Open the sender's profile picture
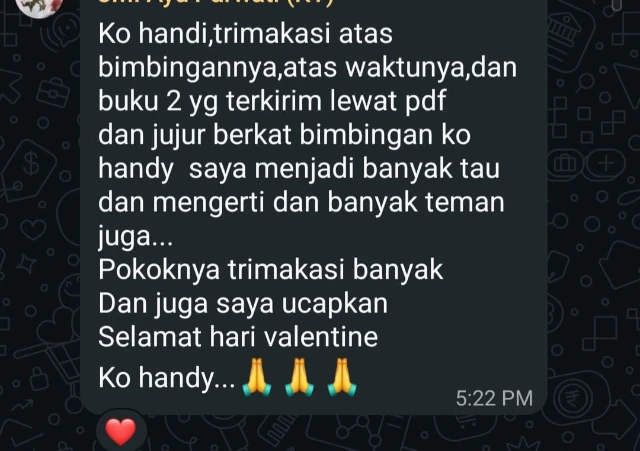 pyautogui.click(x=41, y=6)
